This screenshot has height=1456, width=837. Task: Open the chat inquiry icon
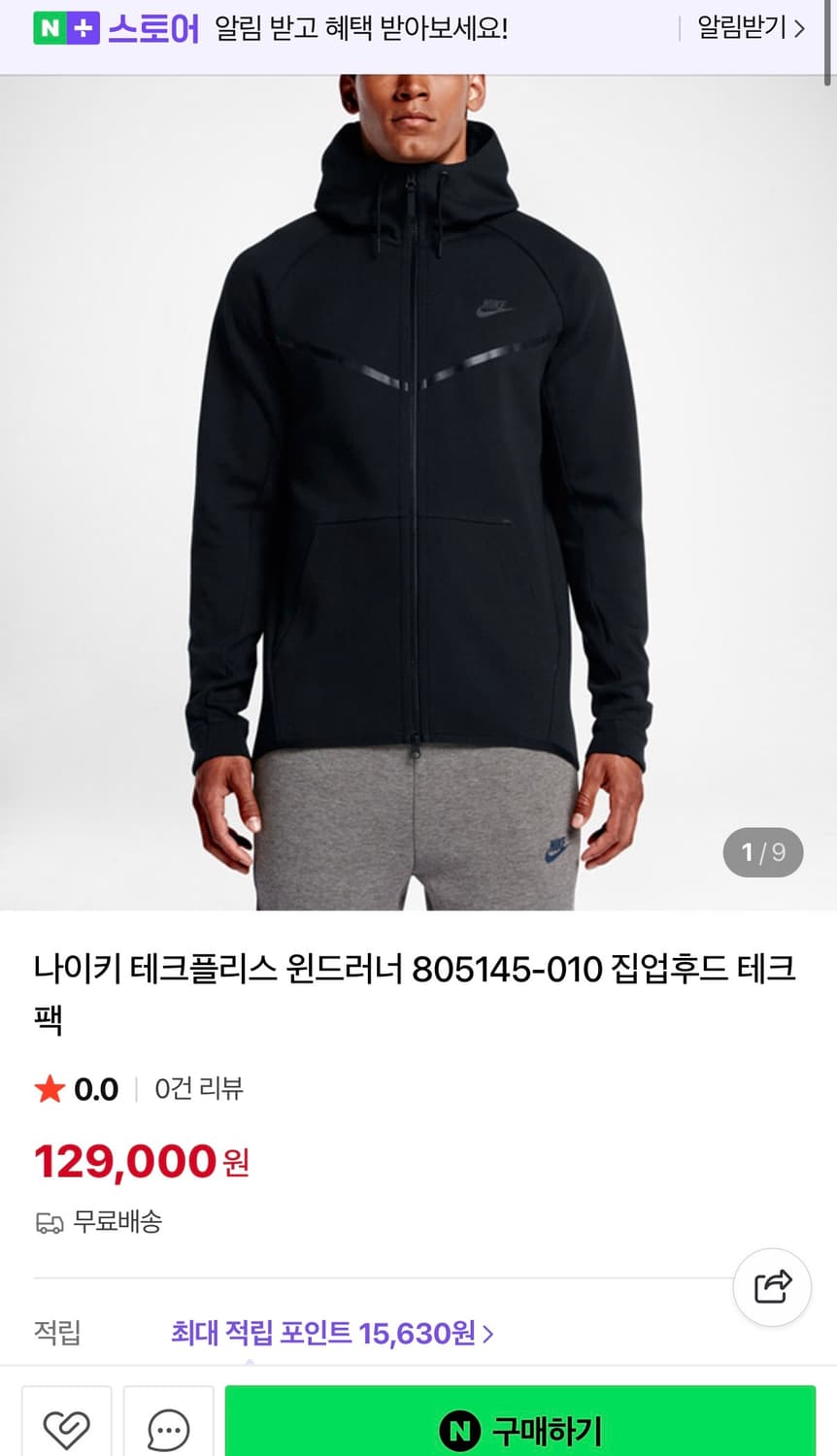point(167,1427)
